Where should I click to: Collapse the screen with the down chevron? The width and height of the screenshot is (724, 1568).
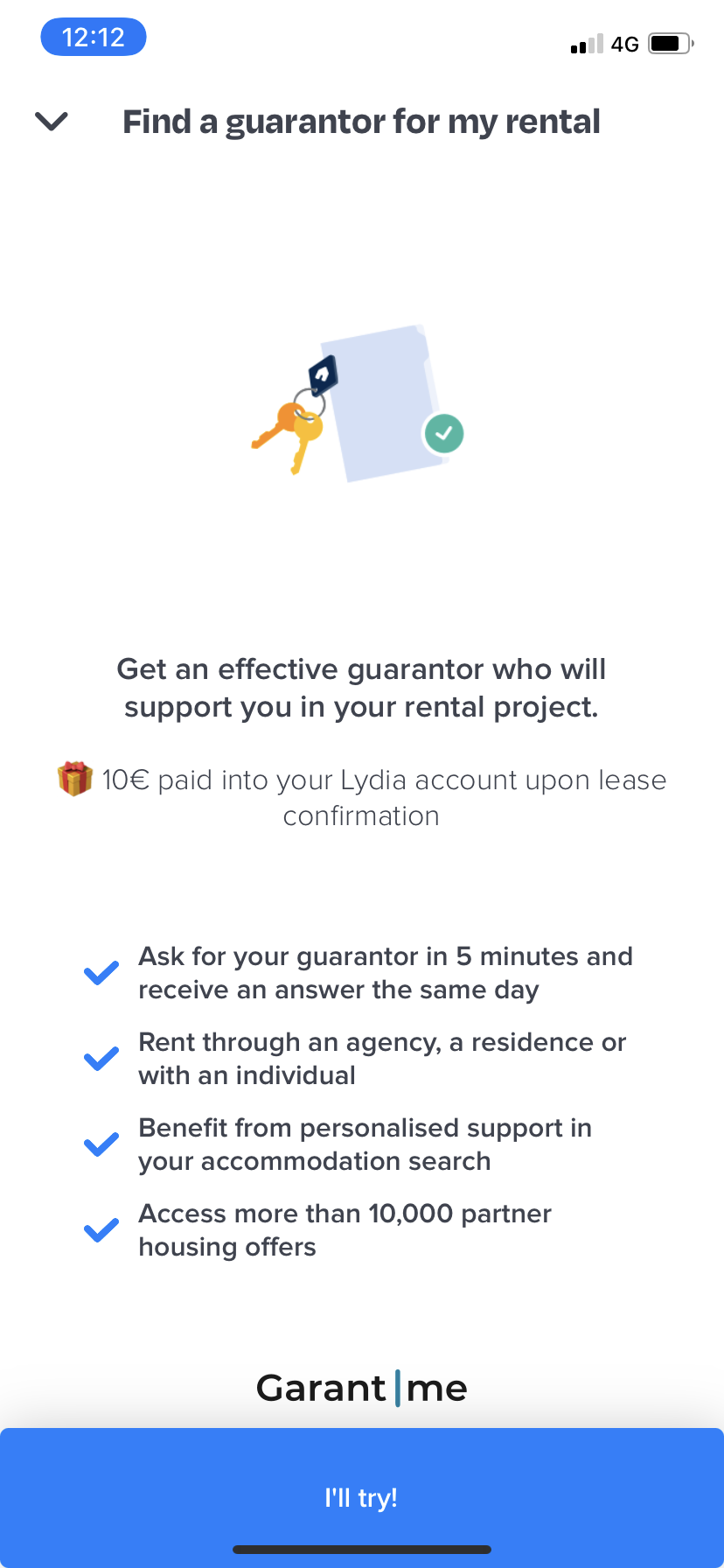[52, 122]
